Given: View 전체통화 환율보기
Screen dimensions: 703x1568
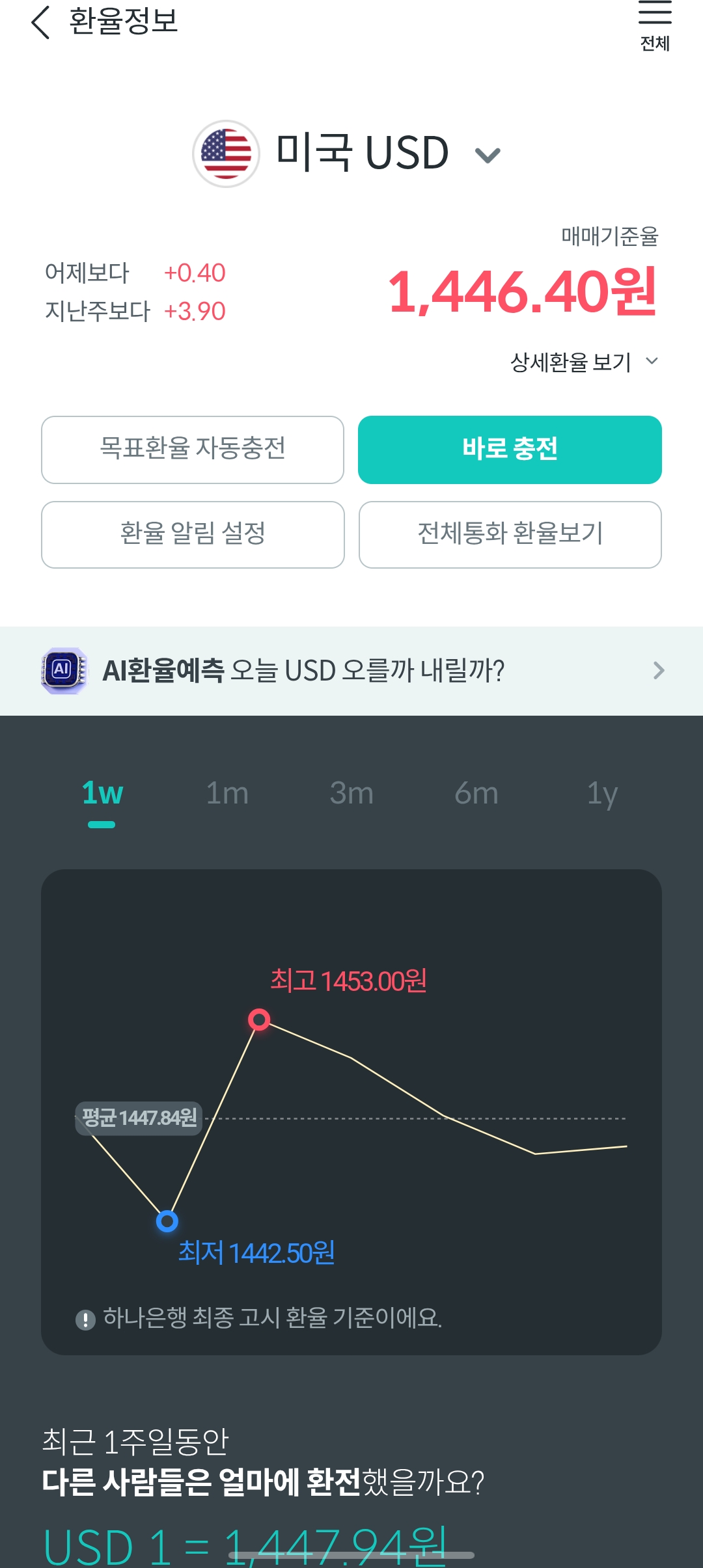Looking at the screenshot, I should coord(510,534).
